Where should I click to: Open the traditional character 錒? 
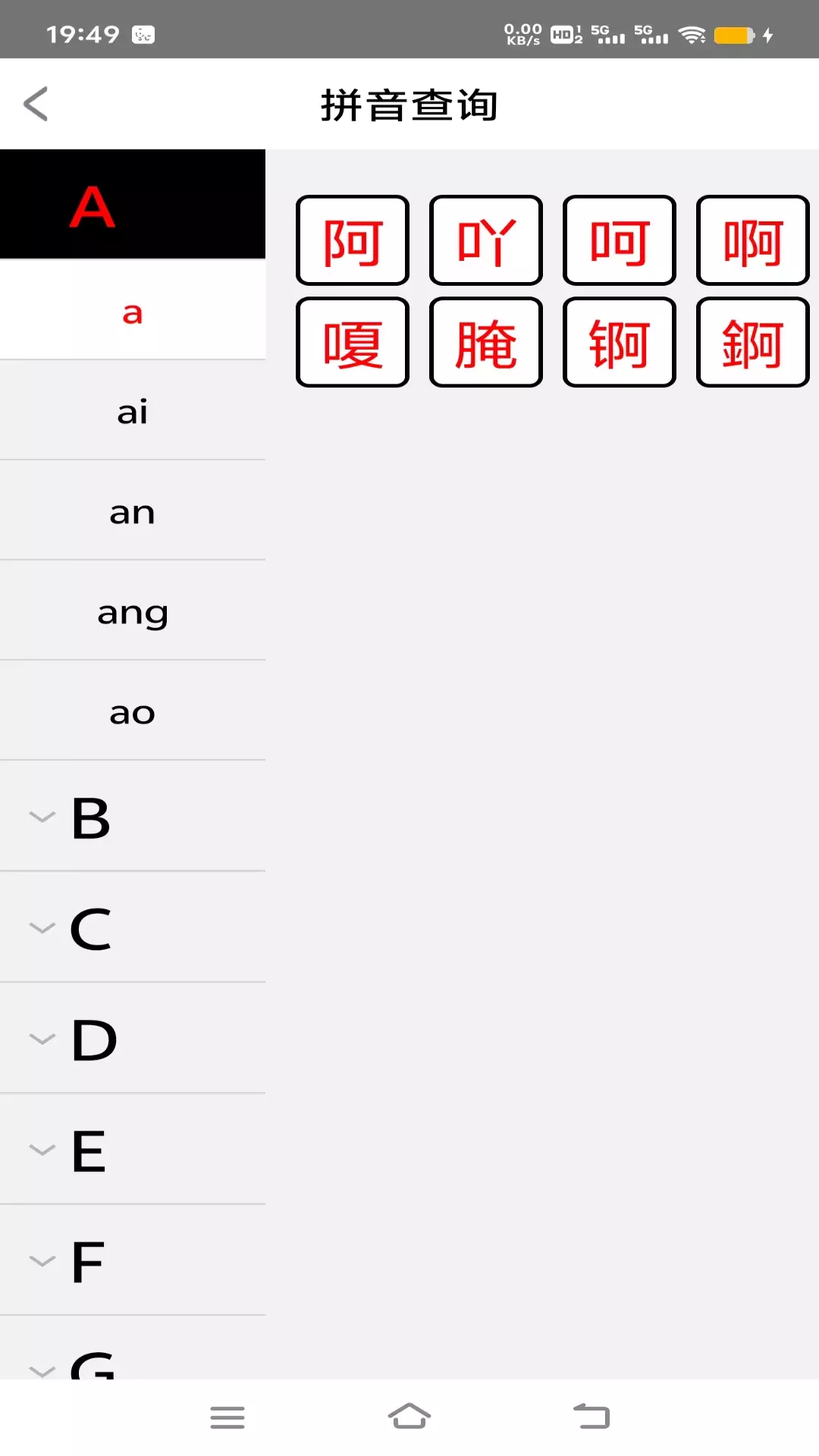pos(753,342)
